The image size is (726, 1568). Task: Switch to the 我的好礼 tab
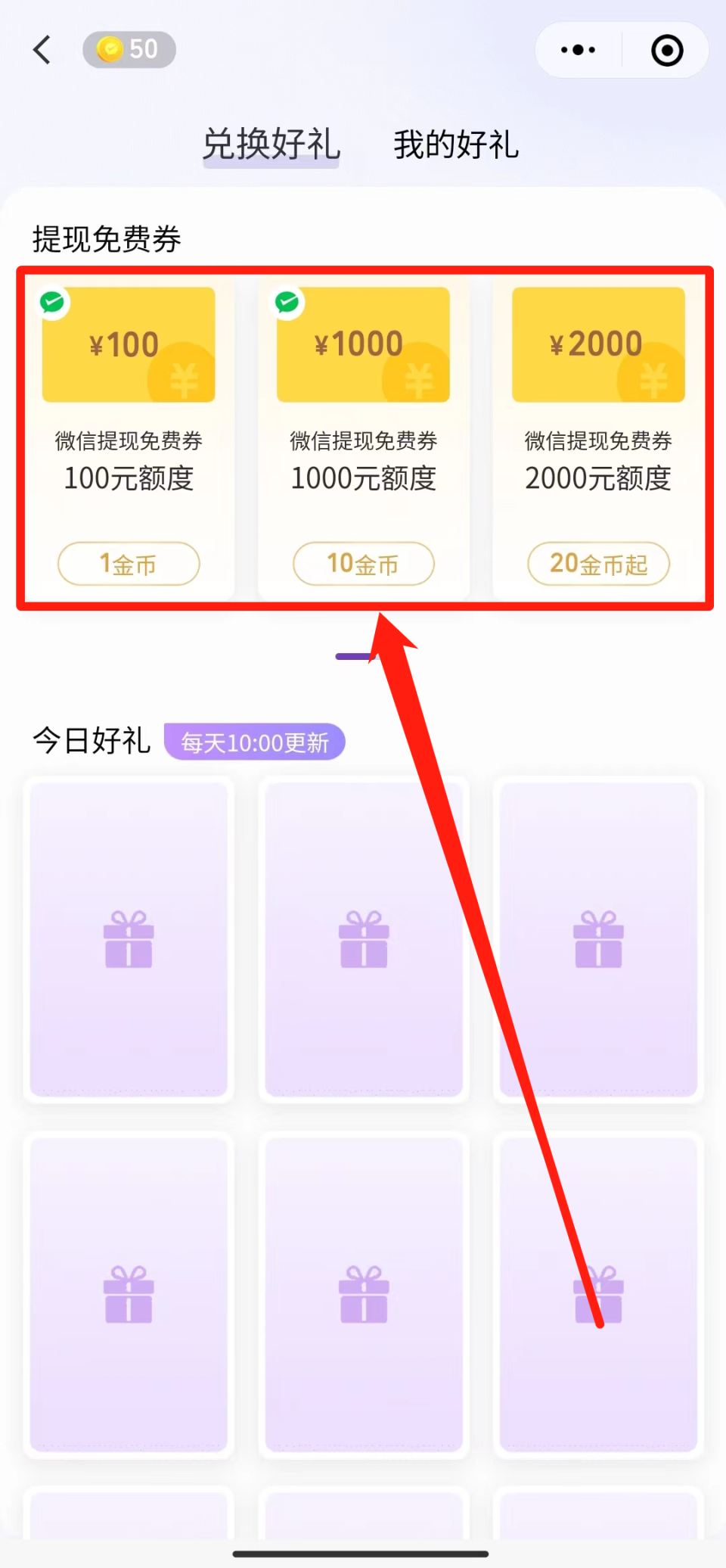[455, 145]
